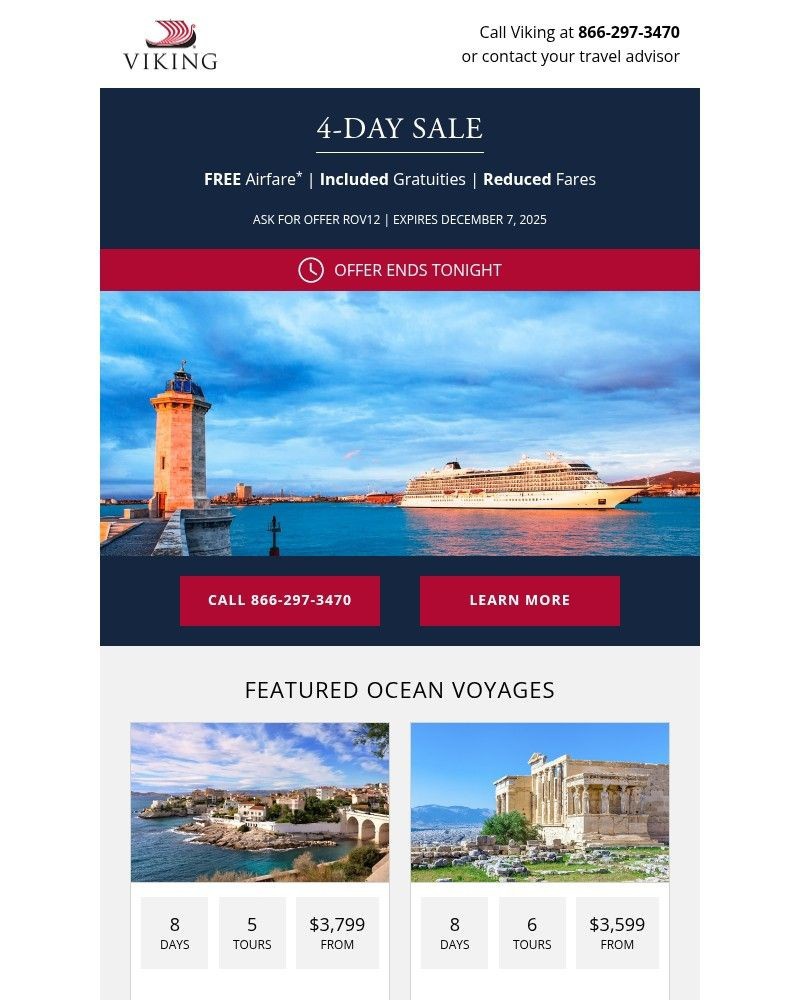
Task: Click the 5 TOURS badge on left voyage
Action: pyautogui.click(x=252, y=932)
